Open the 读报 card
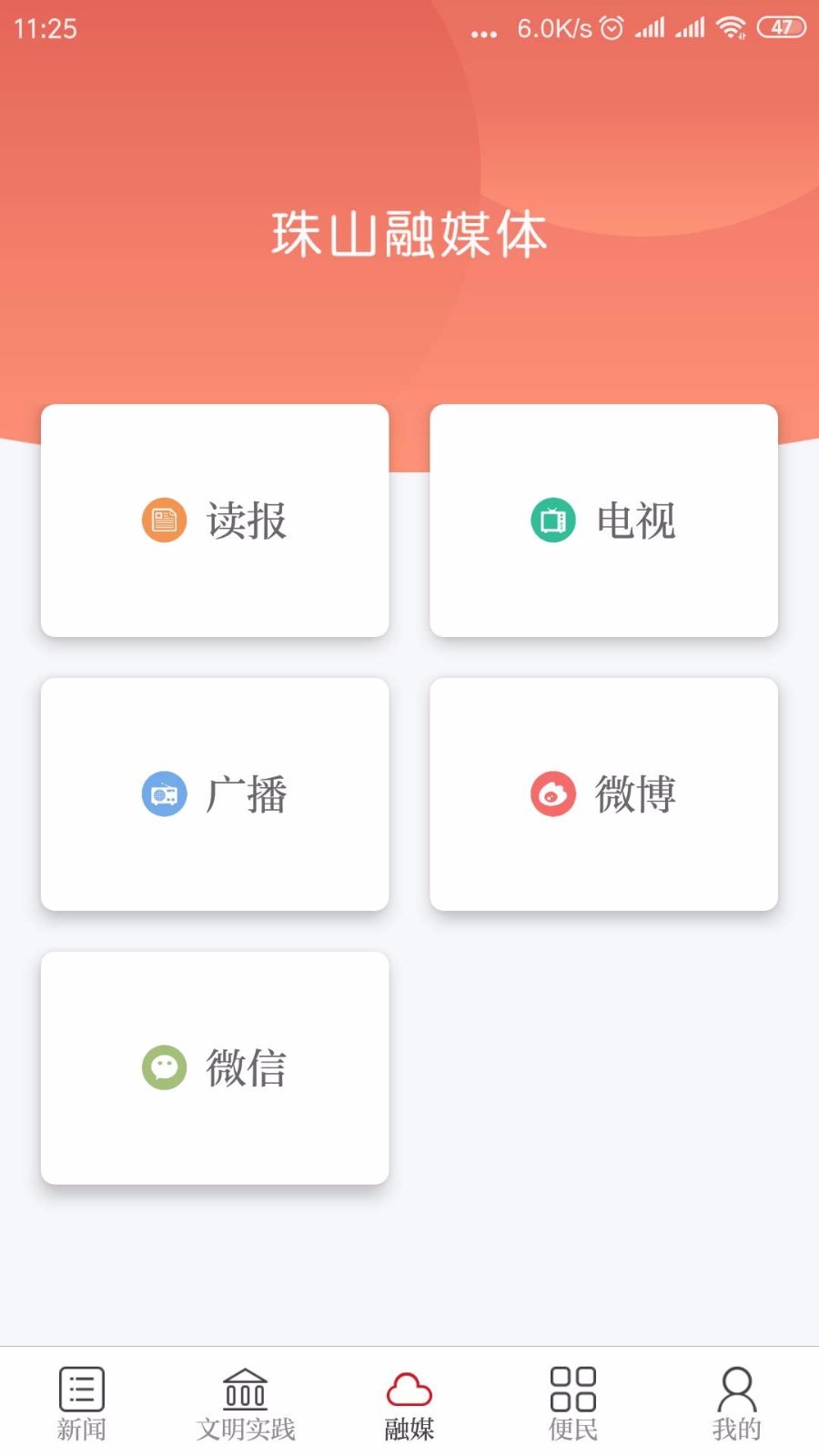The image size is (819, 1456). [215, 521]
